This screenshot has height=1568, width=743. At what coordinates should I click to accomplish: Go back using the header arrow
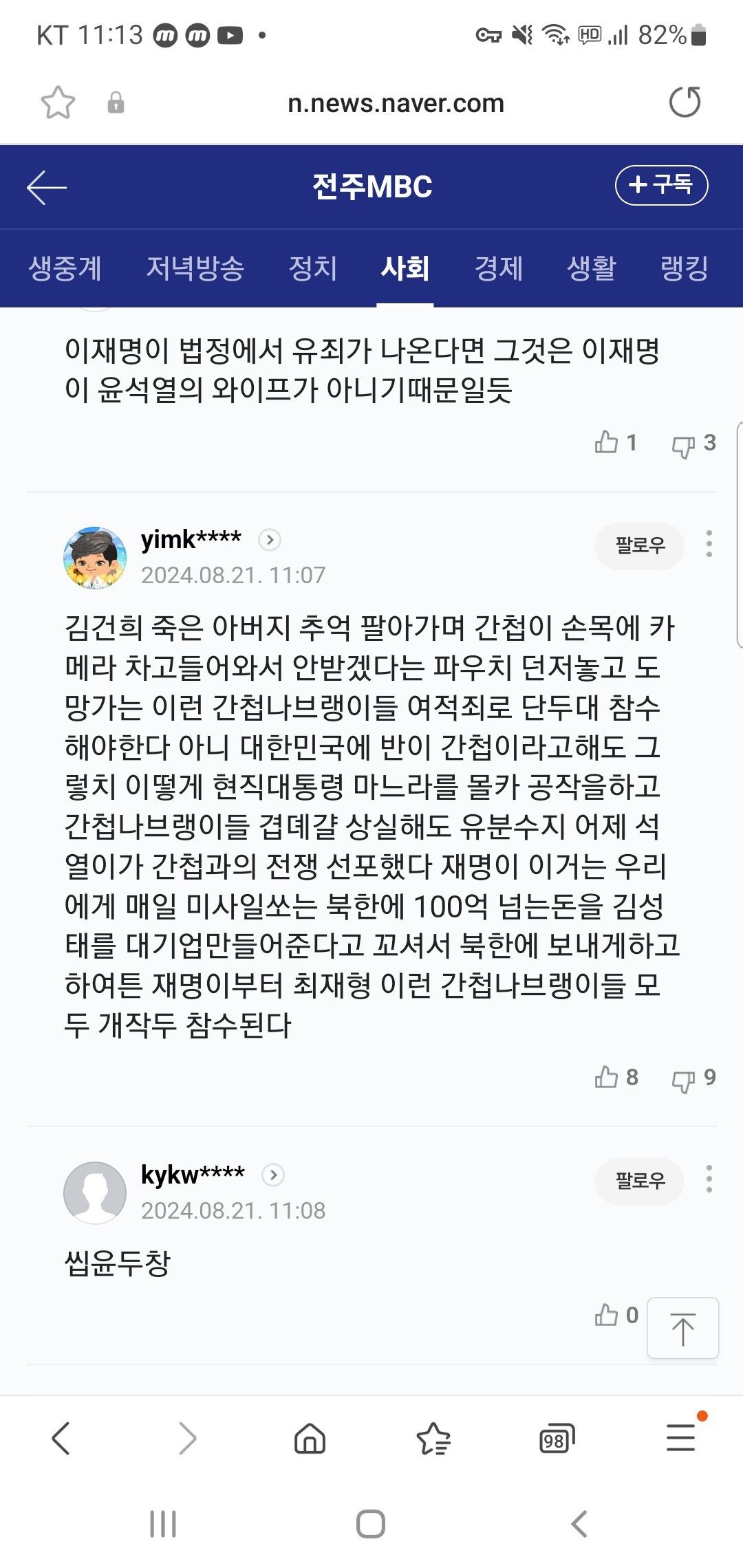coord(47,187)
